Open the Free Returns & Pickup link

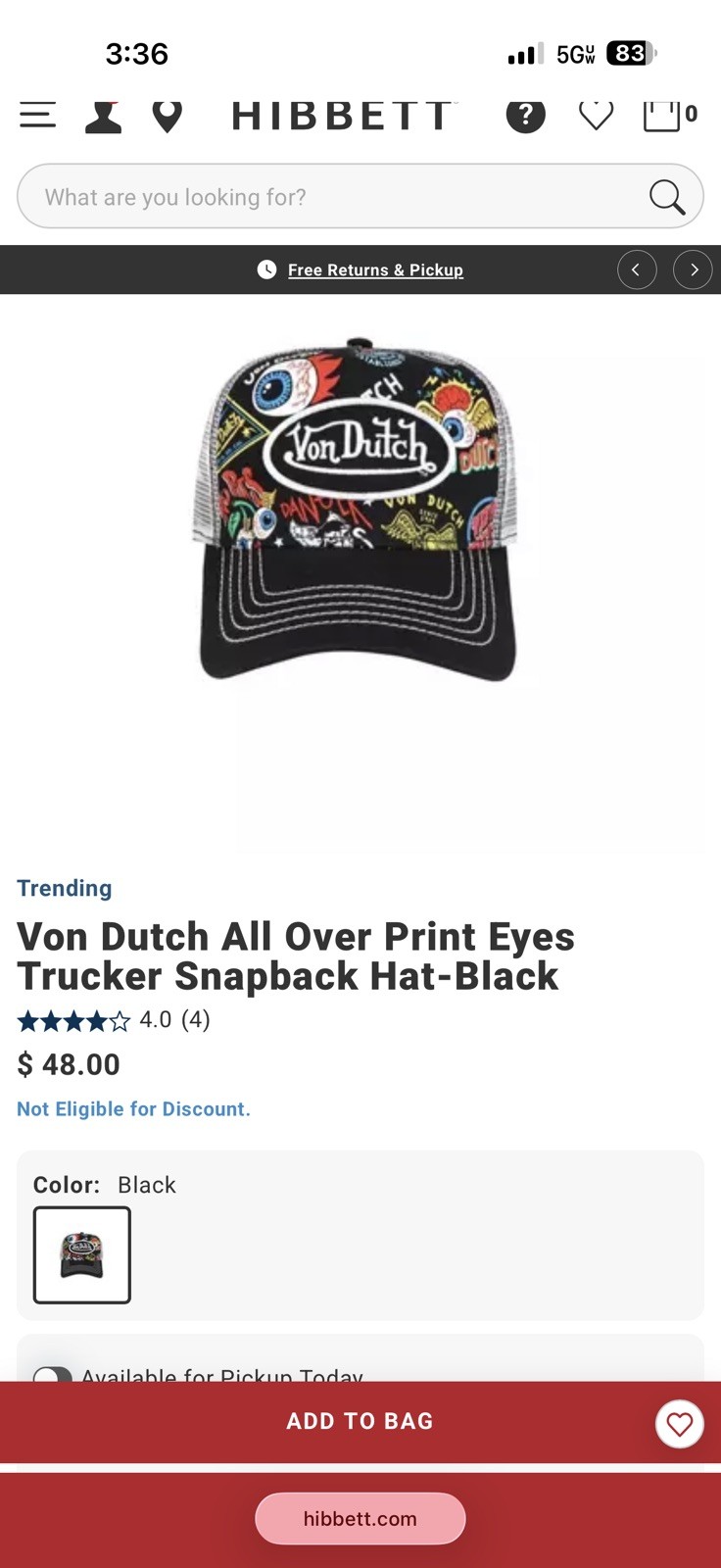(374, 269)
